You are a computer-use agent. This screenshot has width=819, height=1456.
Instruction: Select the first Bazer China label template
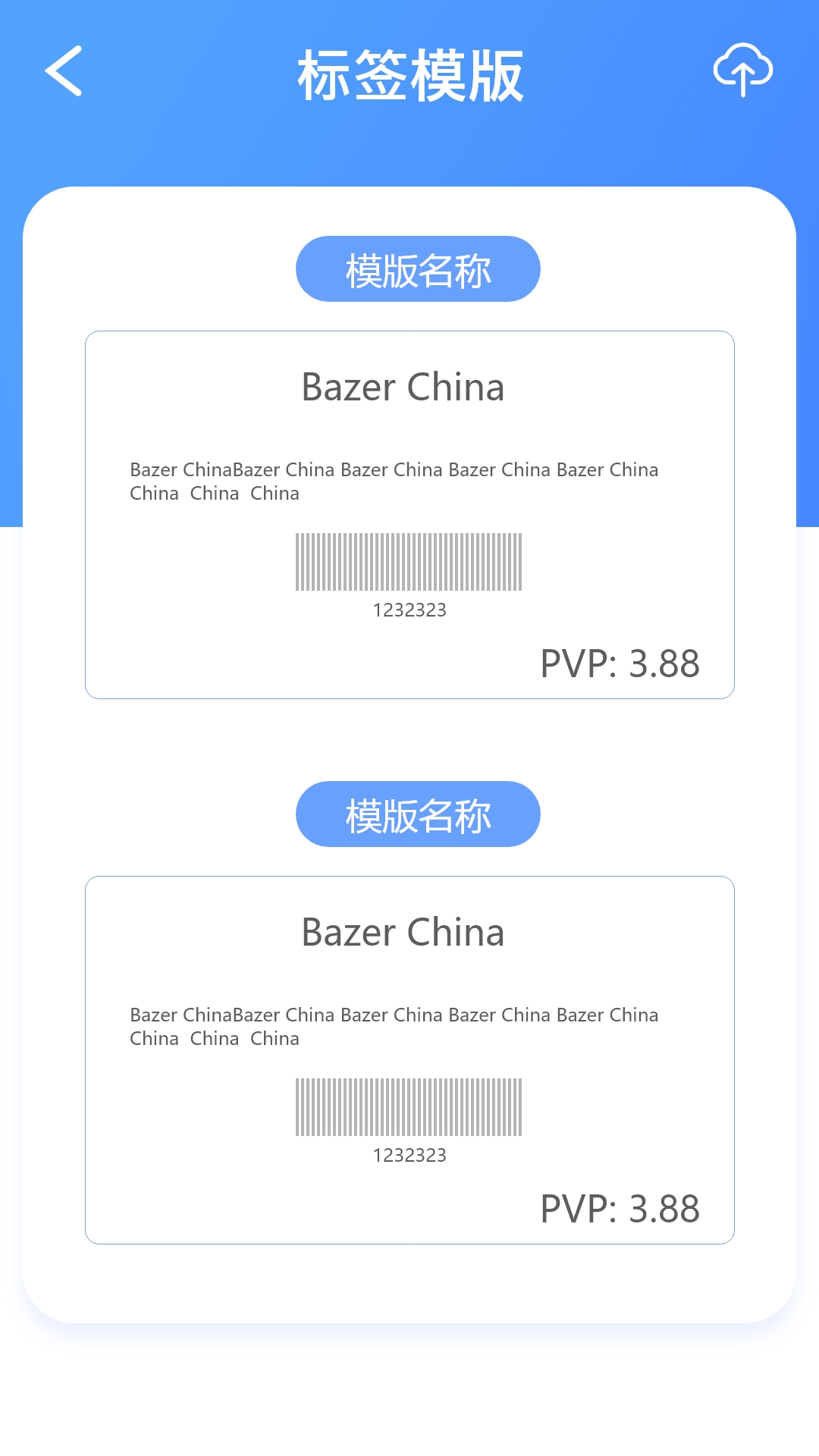coord(409,515)
